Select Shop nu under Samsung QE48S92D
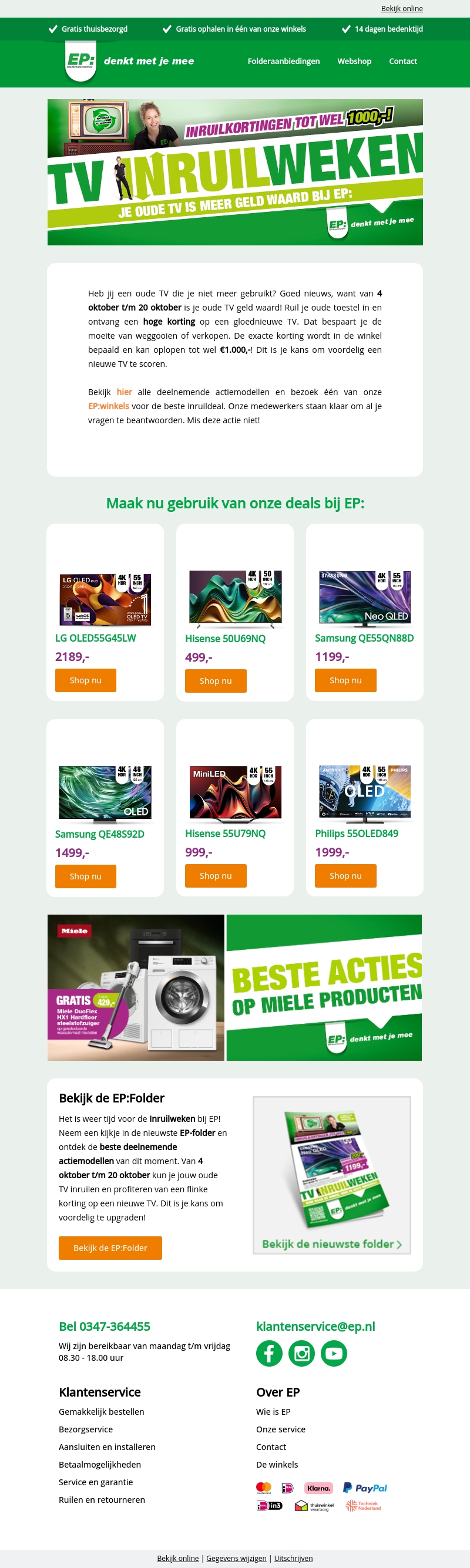This screenshot has width=470, height=1568. pyautogui.click(x=85, y=876)
